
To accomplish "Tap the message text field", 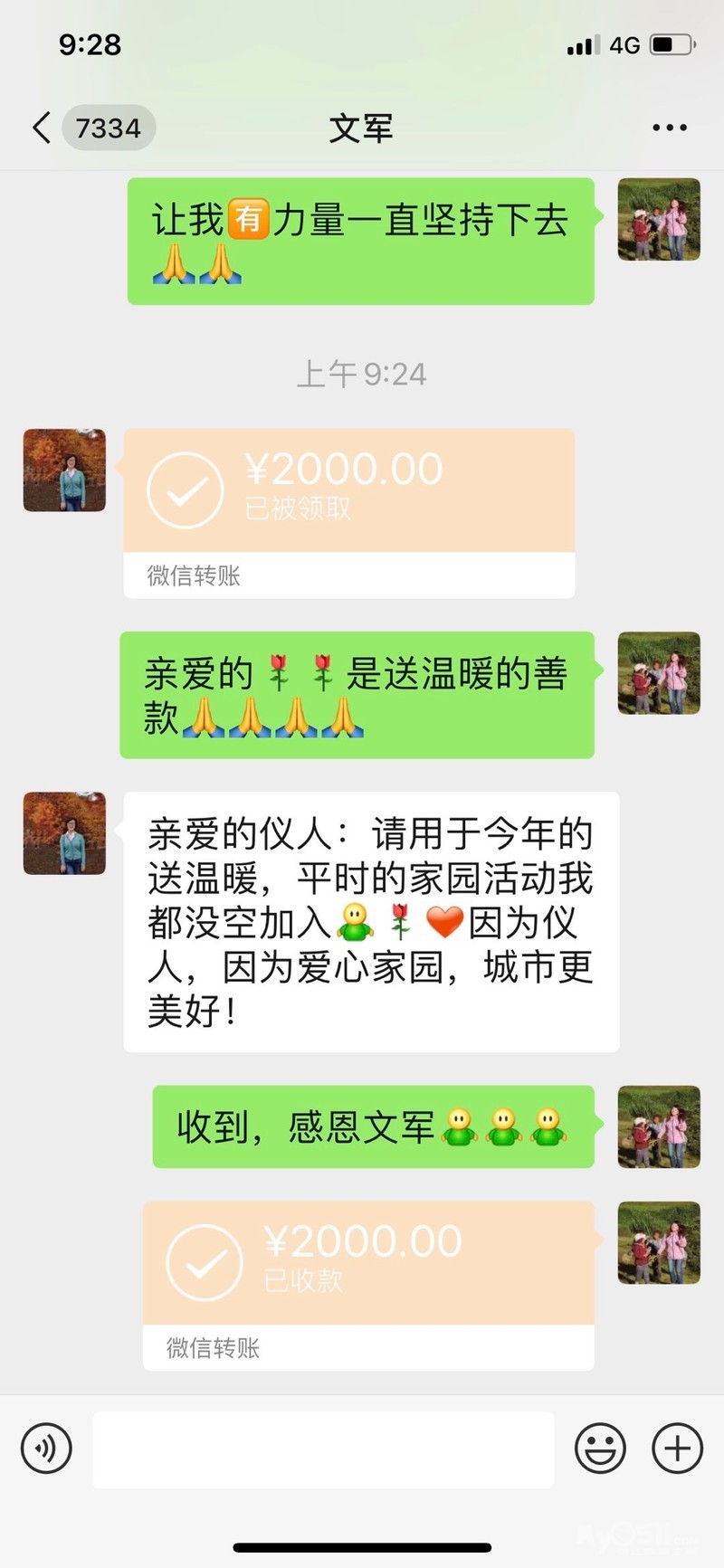I will click(x=322, y=1449).
